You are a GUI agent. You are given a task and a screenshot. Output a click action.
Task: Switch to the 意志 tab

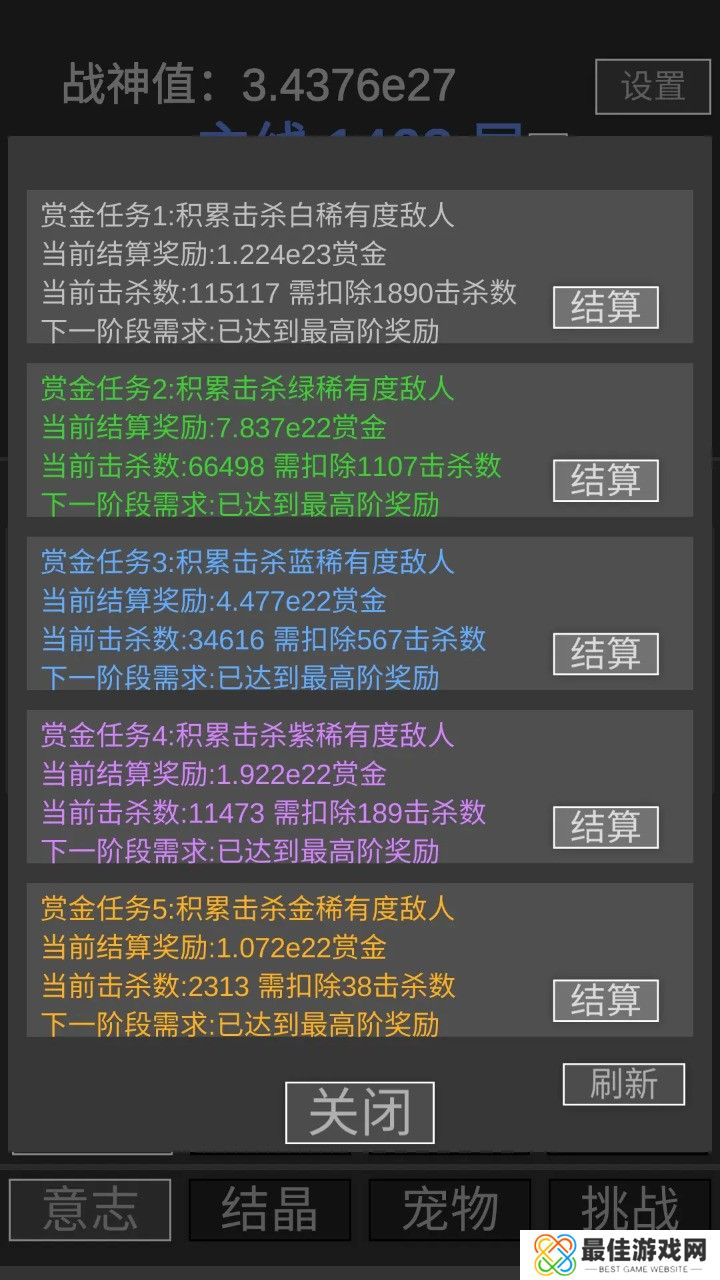click(90, 1209)
